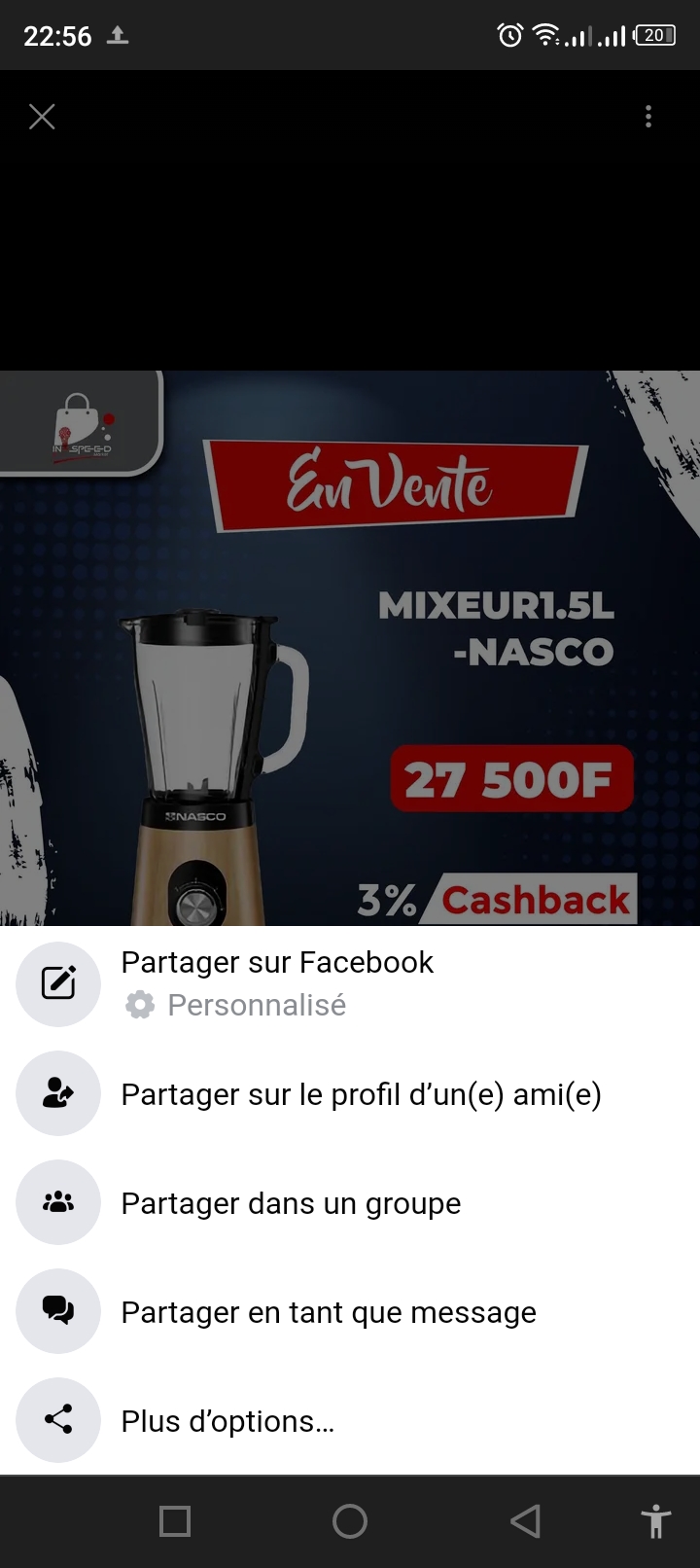The width and height of the screenshot is (700, 1568).
Task: Open the accessibility shortcut
Action: coord(656,1521)
